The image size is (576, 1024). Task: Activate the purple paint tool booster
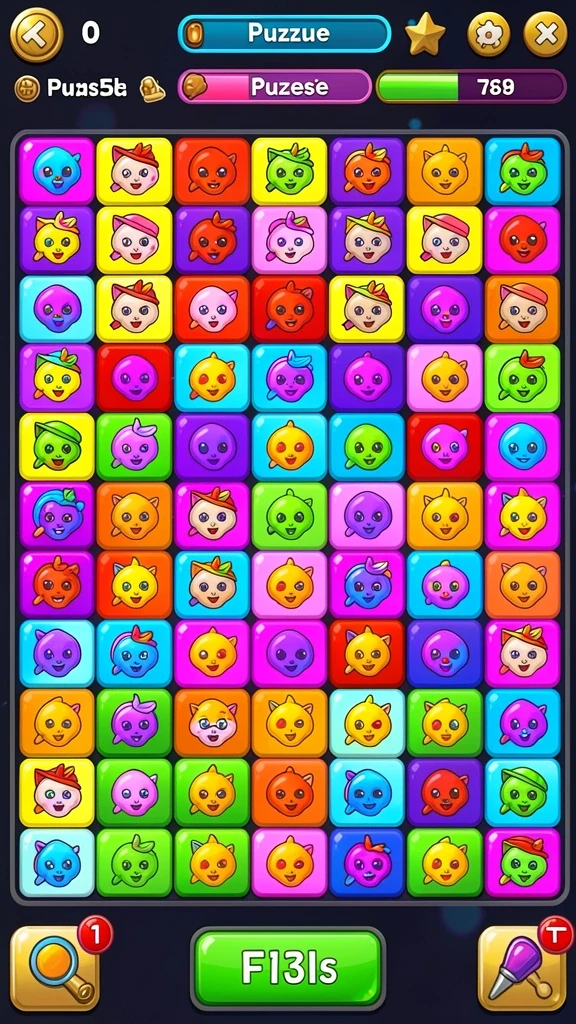click(x=522, y=968)
